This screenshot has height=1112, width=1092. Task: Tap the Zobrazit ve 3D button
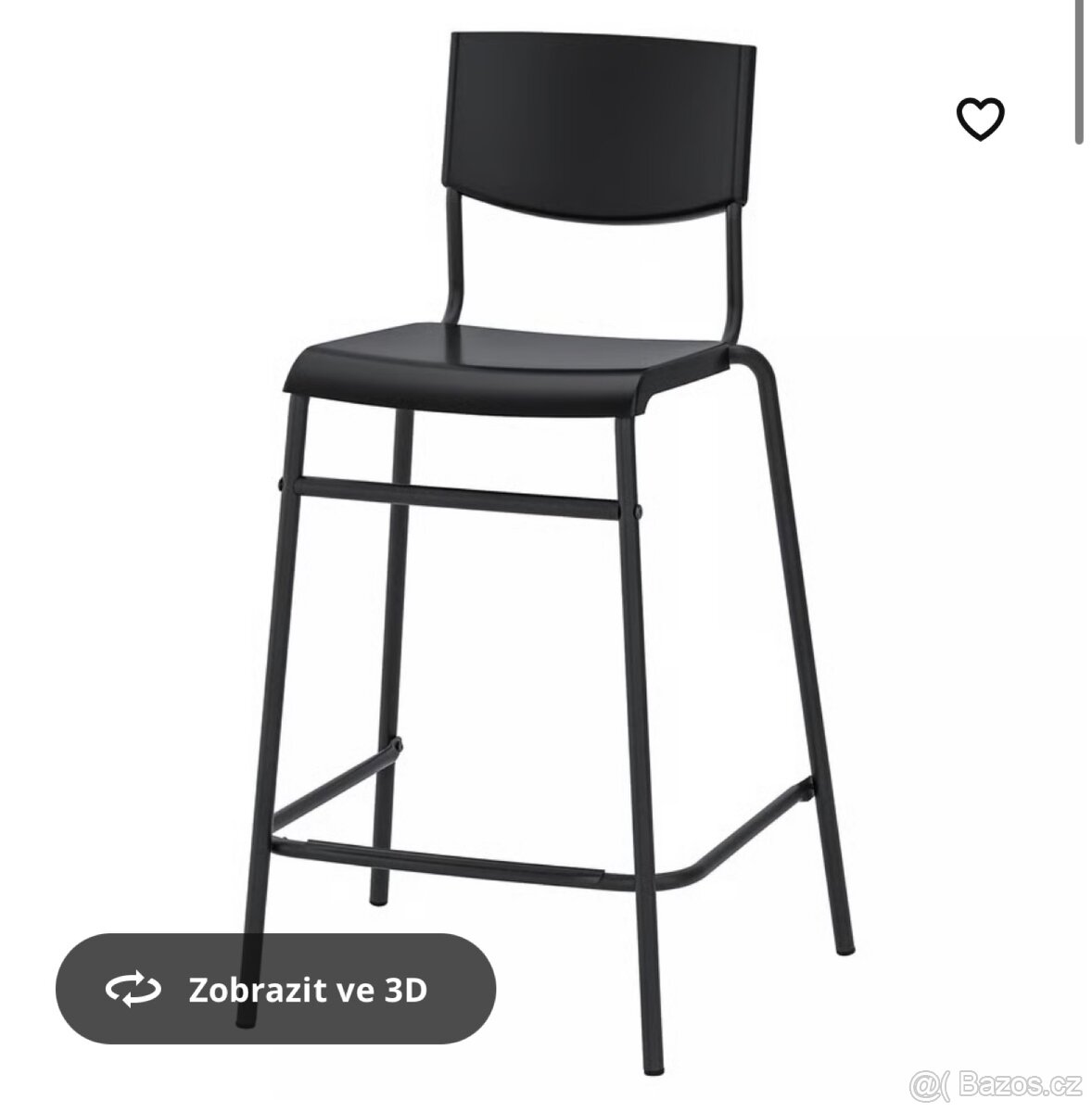pos(275,990)
